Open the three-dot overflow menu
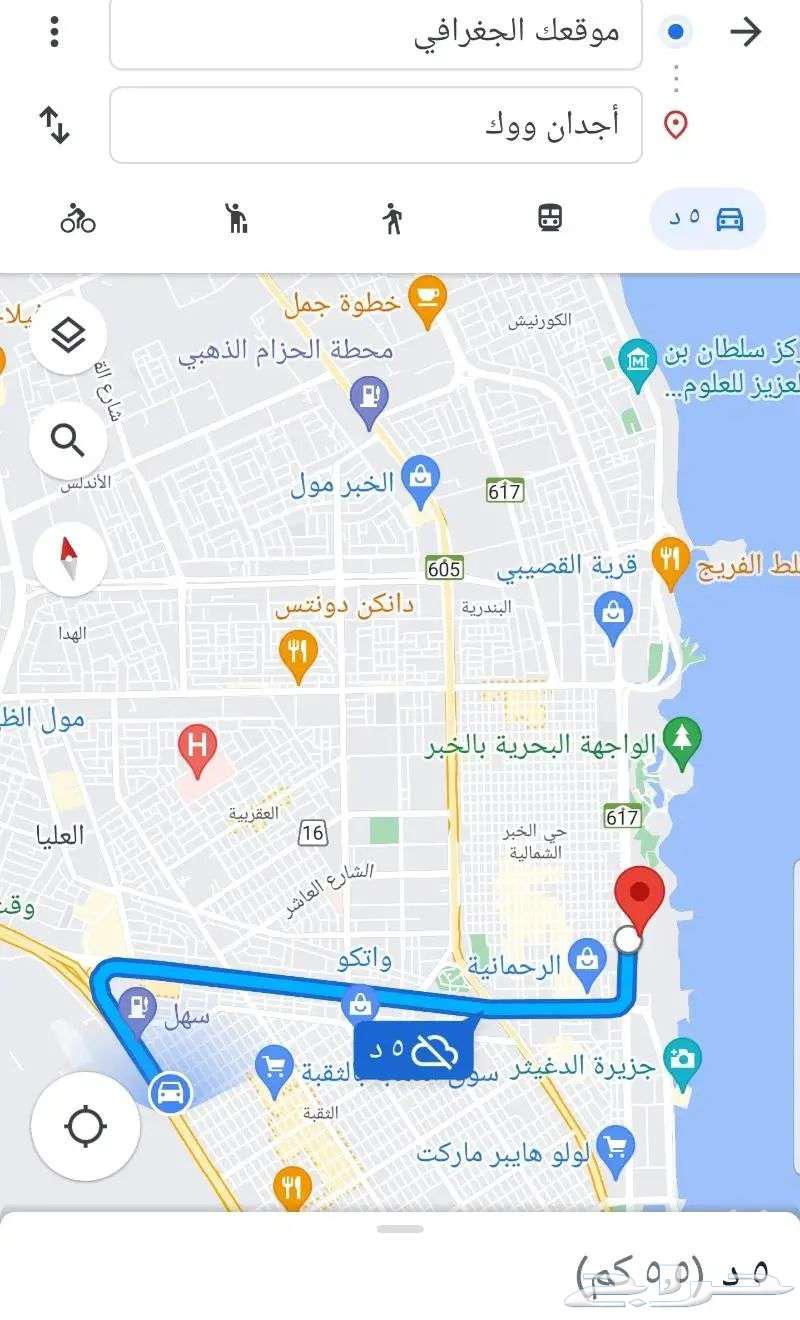 coord(54,32)
